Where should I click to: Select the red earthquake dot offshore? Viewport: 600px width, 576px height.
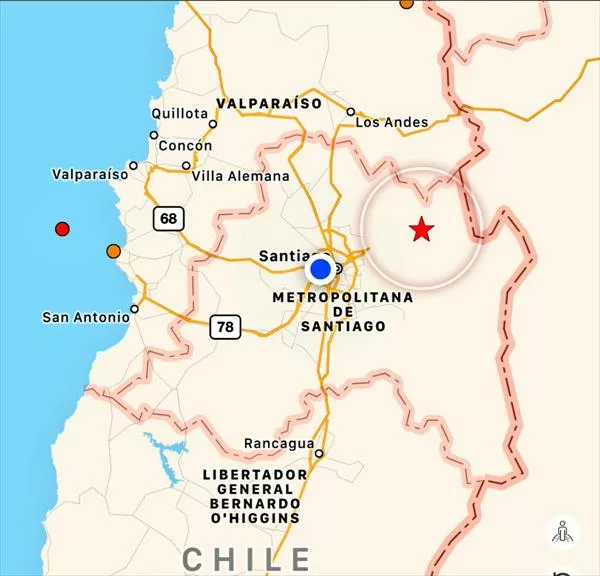(62, 229)
